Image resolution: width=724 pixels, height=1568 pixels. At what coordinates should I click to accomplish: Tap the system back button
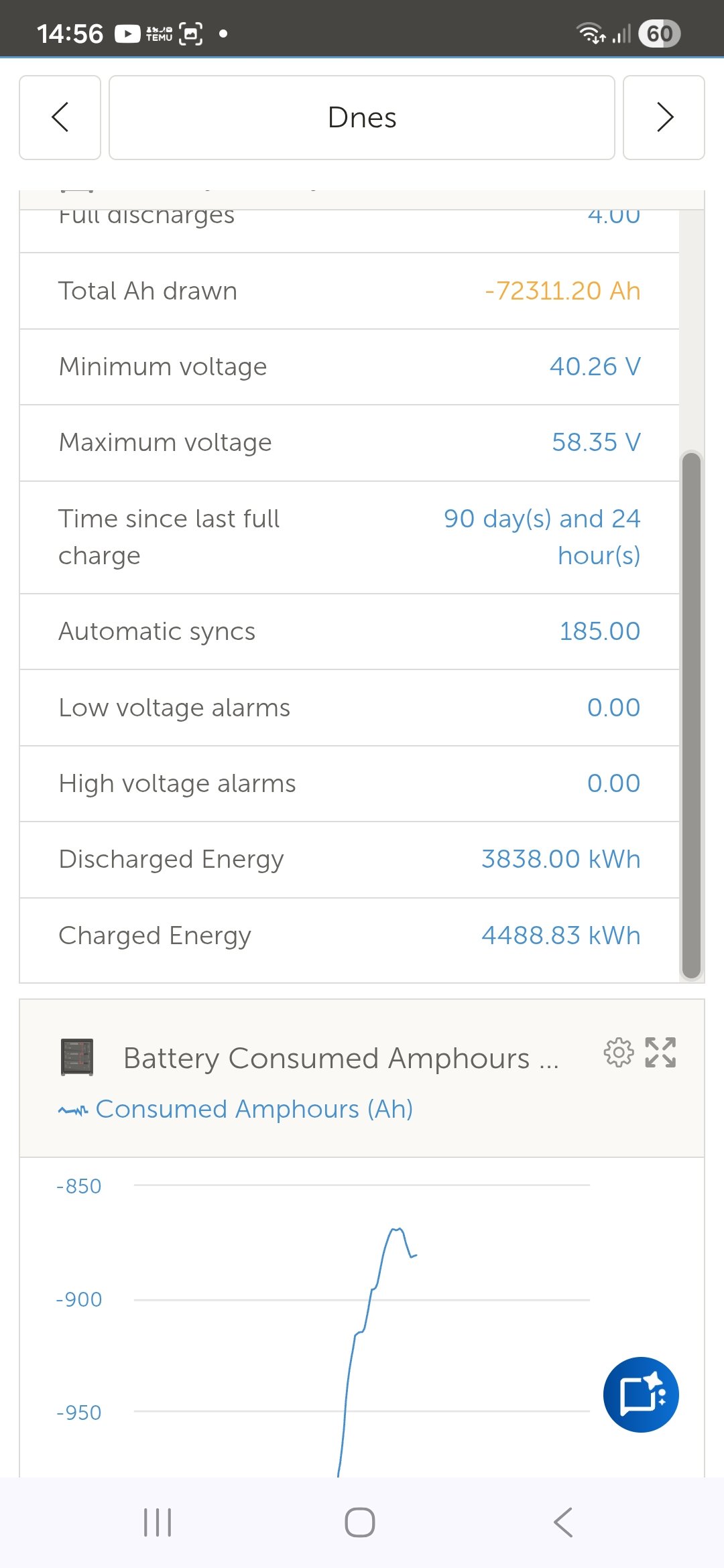tap(563, 1522)
